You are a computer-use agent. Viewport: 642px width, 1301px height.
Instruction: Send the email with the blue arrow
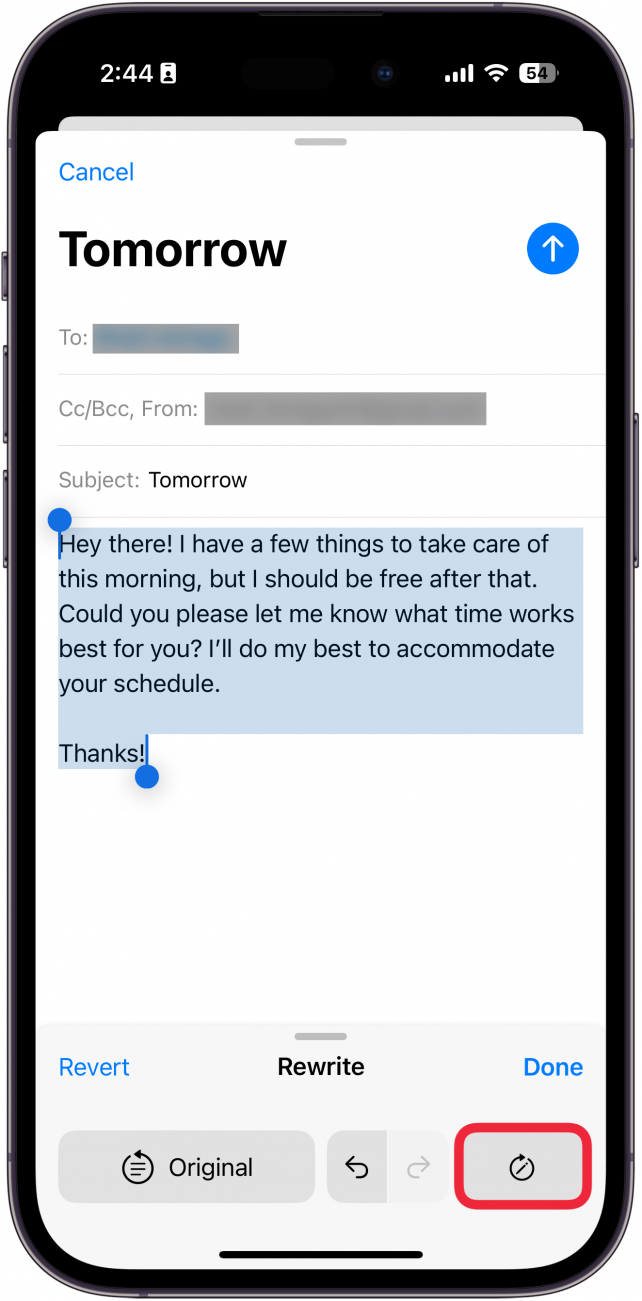coord(552,249)
